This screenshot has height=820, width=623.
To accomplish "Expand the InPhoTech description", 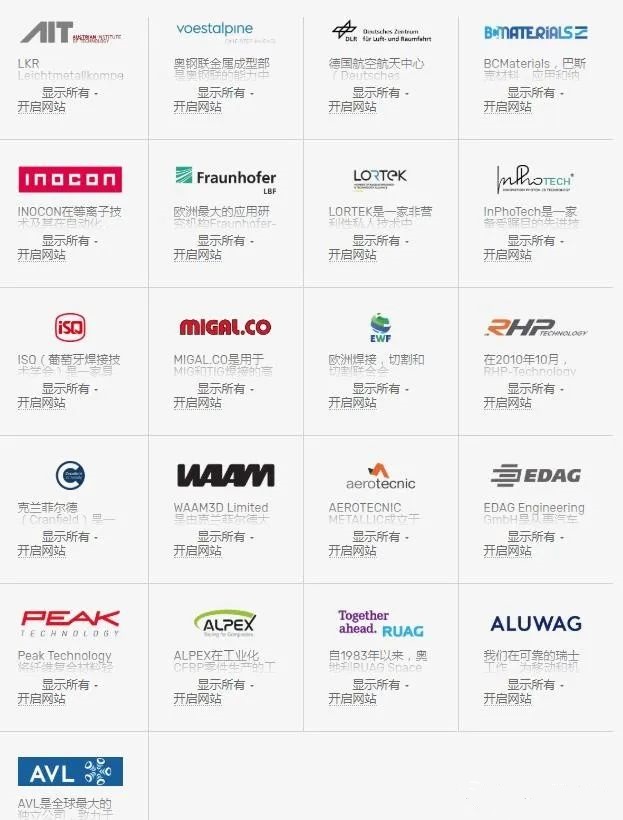I will pos(534,241).
